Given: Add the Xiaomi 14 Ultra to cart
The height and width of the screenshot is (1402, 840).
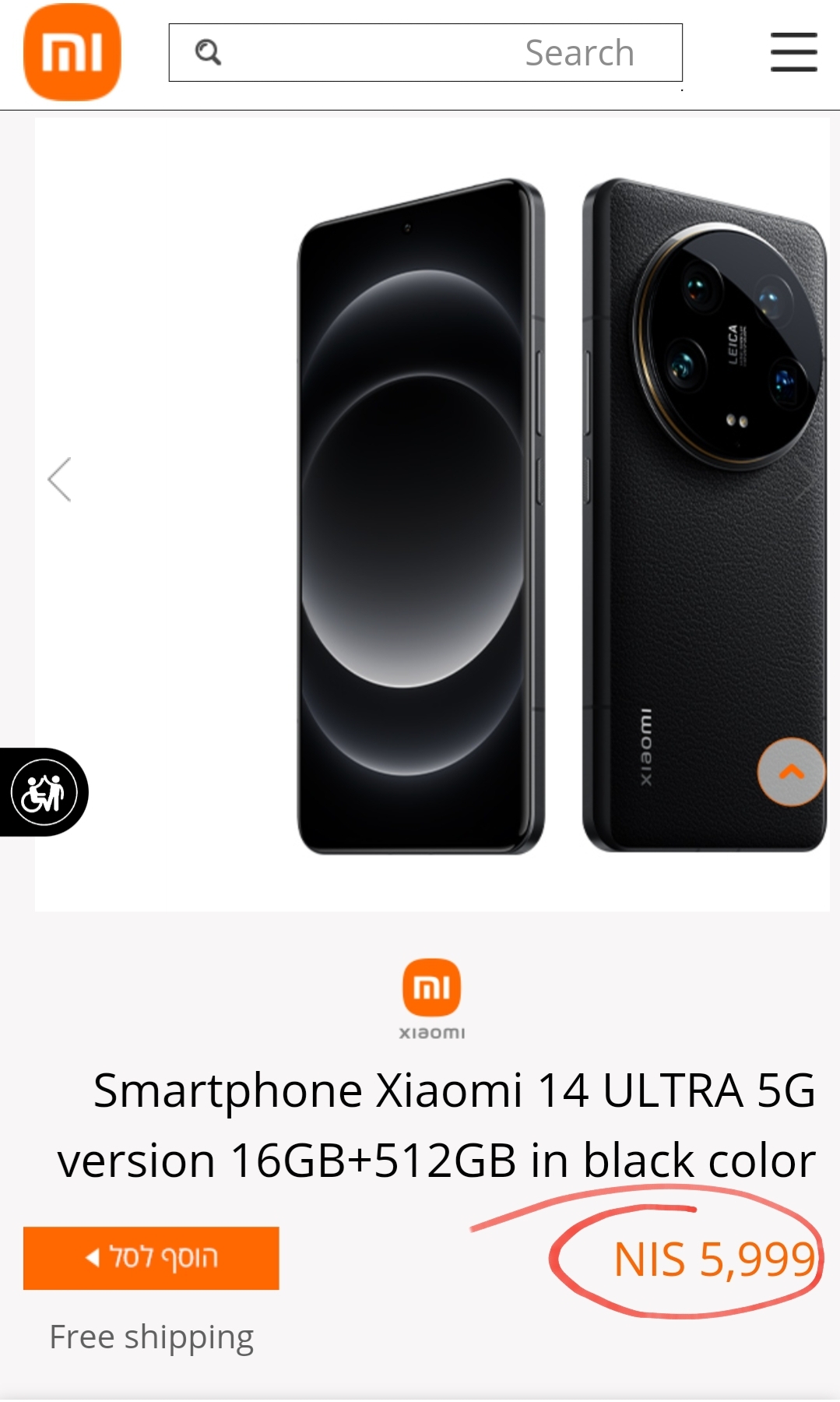Looking at the screenshot, I should 151,1258.
